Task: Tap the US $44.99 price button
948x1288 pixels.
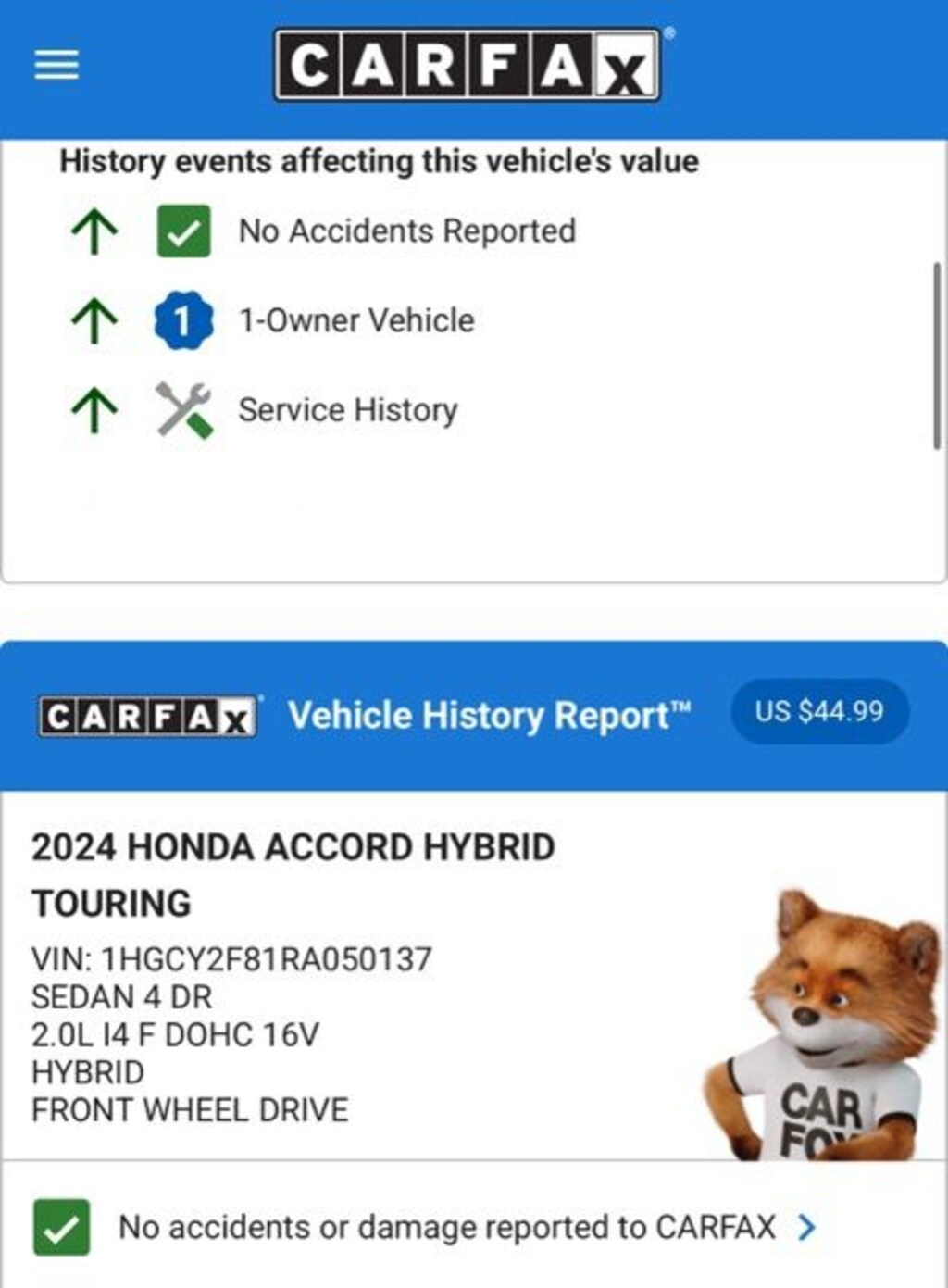Action: tap(819, 712)
